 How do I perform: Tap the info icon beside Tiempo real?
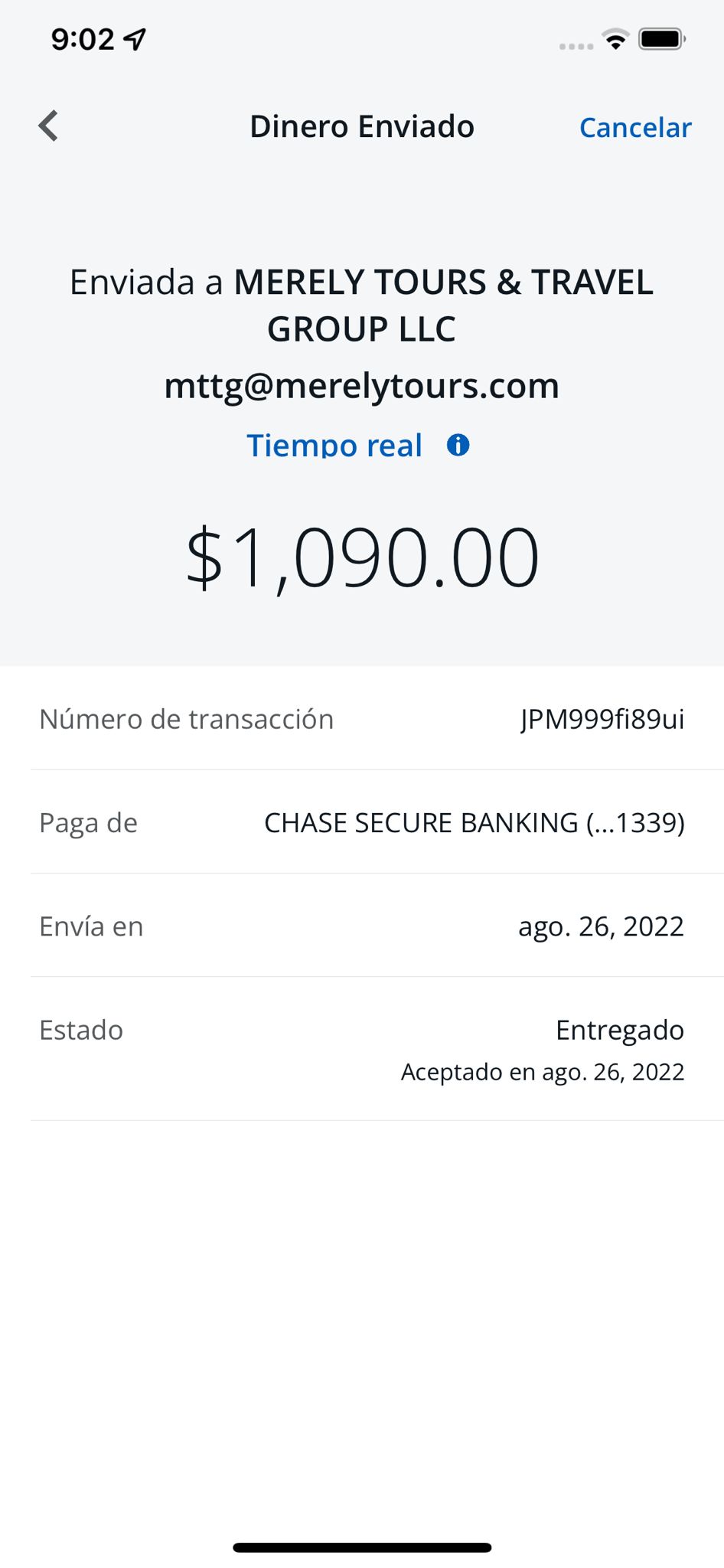[x=458, y=445]
